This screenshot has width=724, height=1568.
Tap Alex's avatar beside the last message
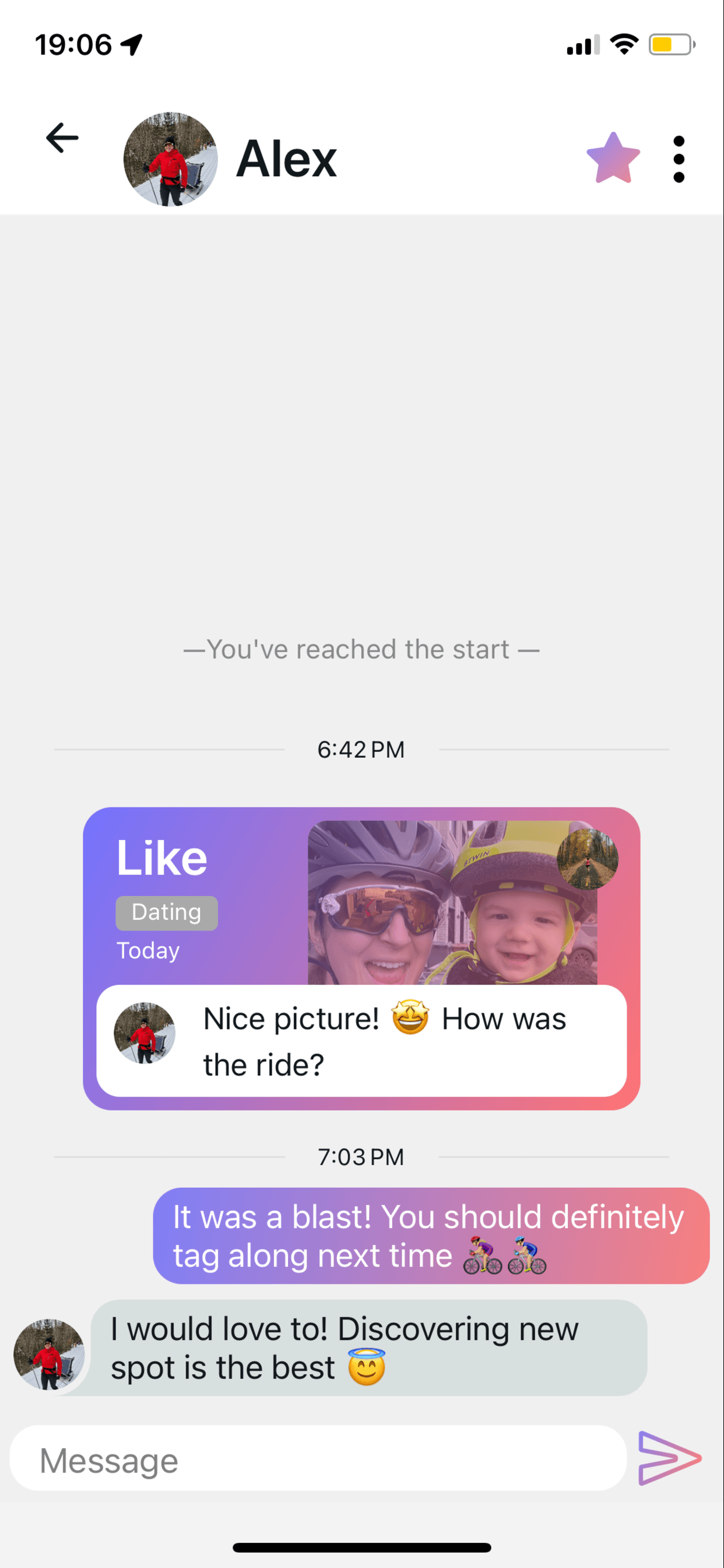click(50, 1354)
